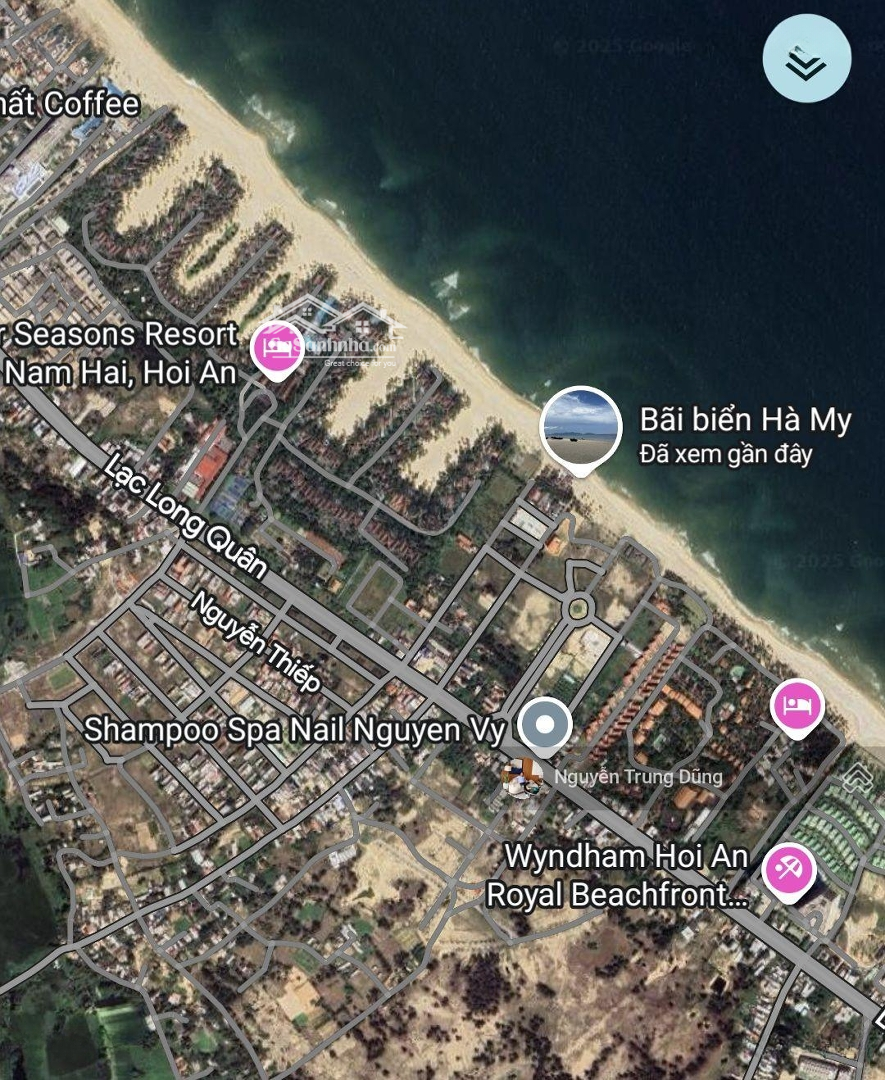Screen dimensions: 885x1080
Task: Open the Bãi biển Hà My place marker
Action: point(580,426)
